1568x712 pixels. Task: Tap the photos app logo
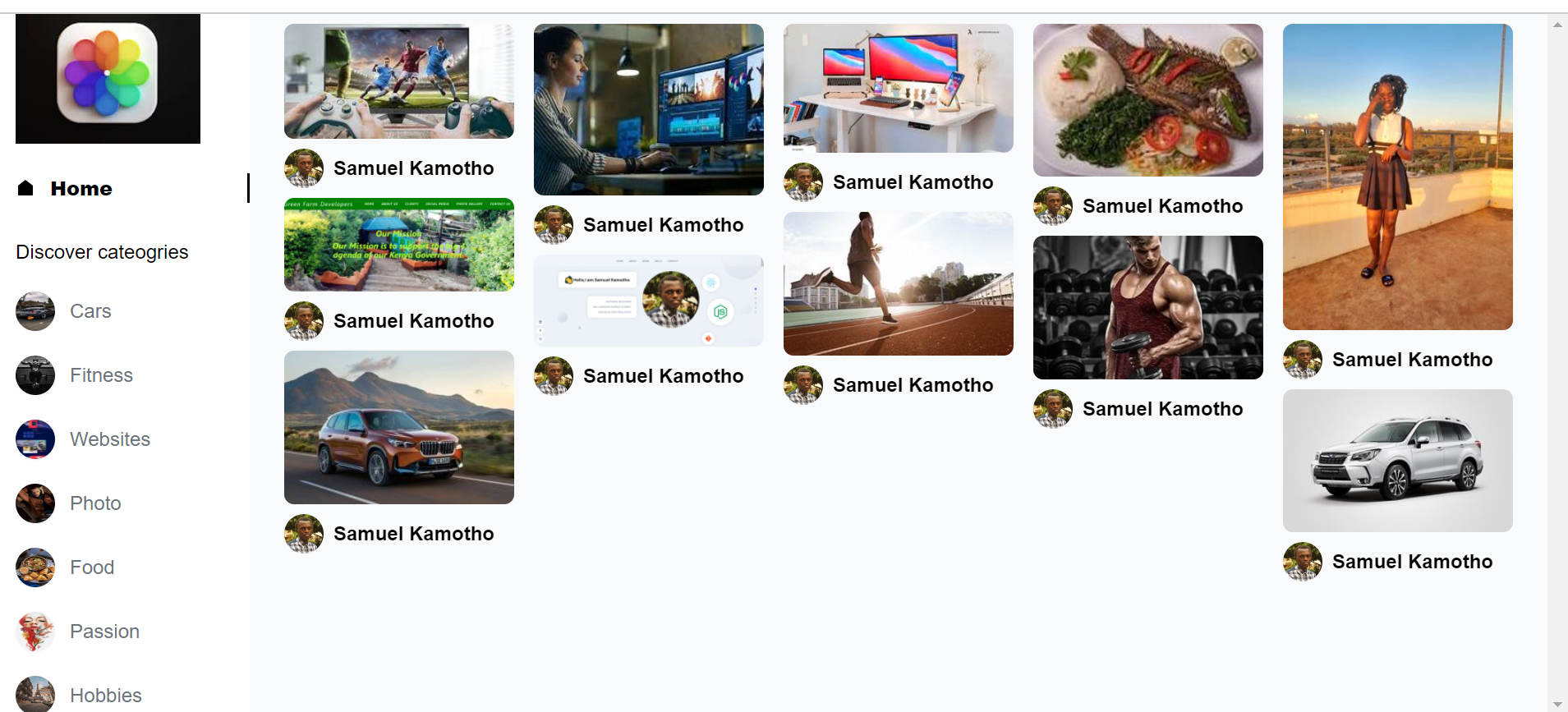(x=108, y=79)
